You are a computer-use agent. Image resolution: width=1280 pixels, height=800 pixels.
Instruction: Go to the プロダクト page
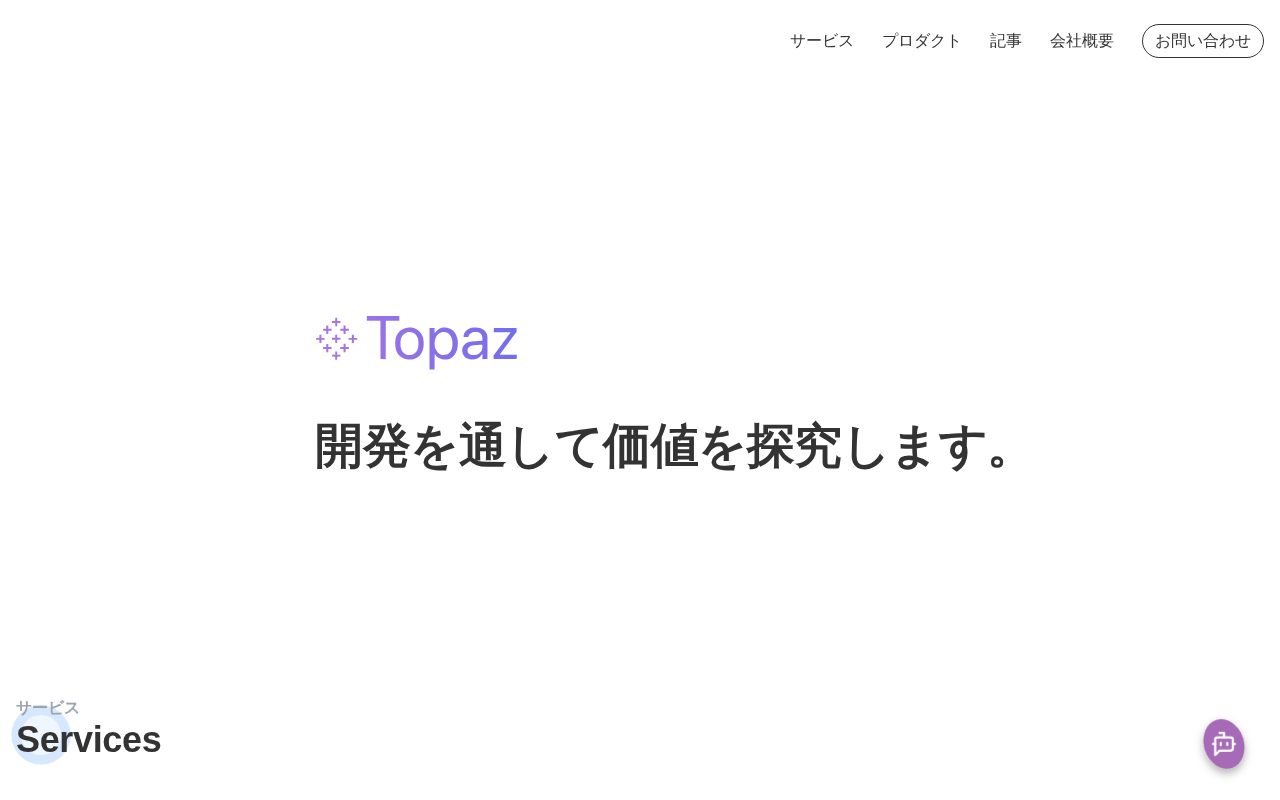(x=921, y=41)
